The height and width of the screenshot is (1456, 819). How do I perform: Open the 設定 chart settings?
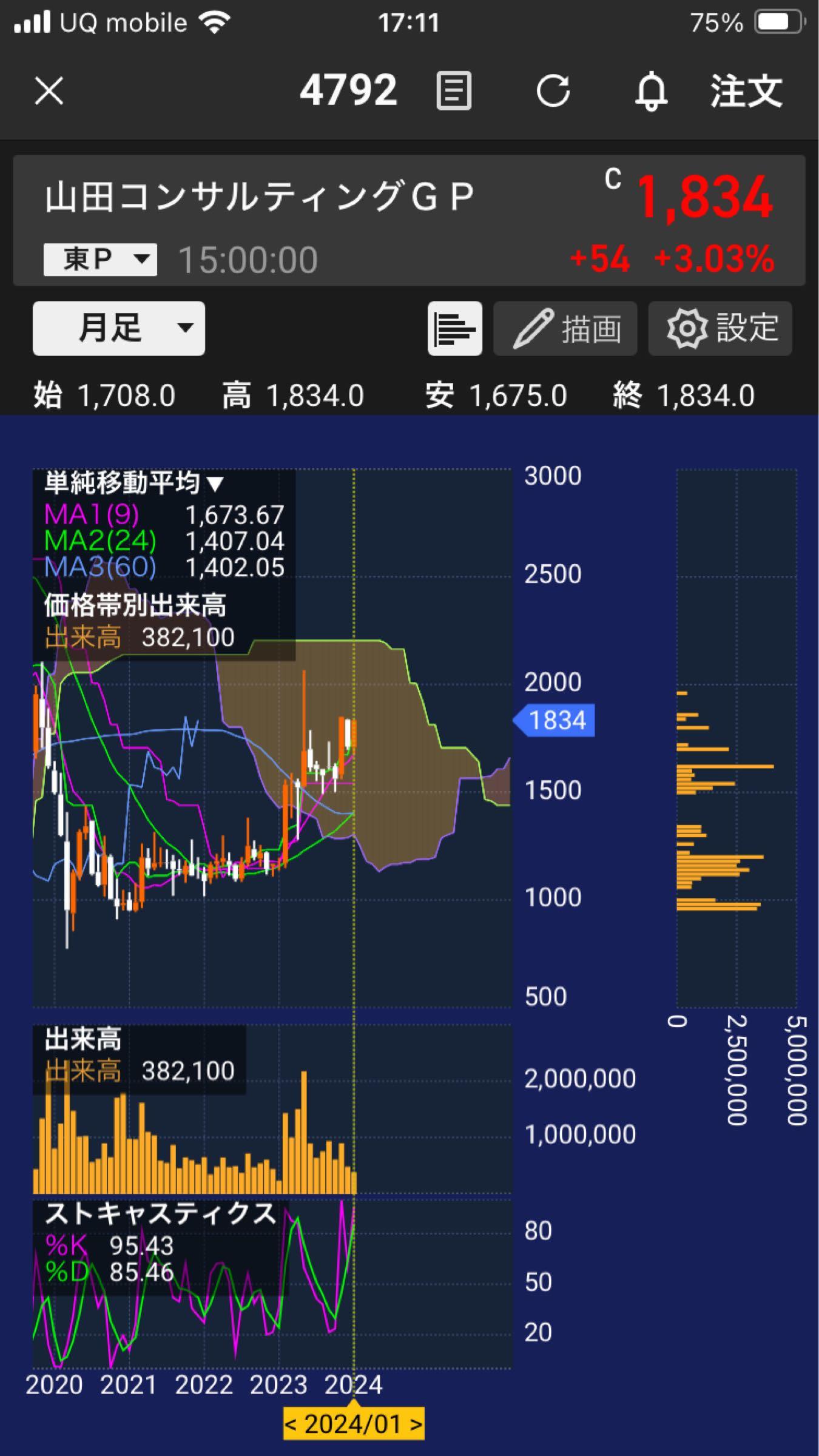720,328
